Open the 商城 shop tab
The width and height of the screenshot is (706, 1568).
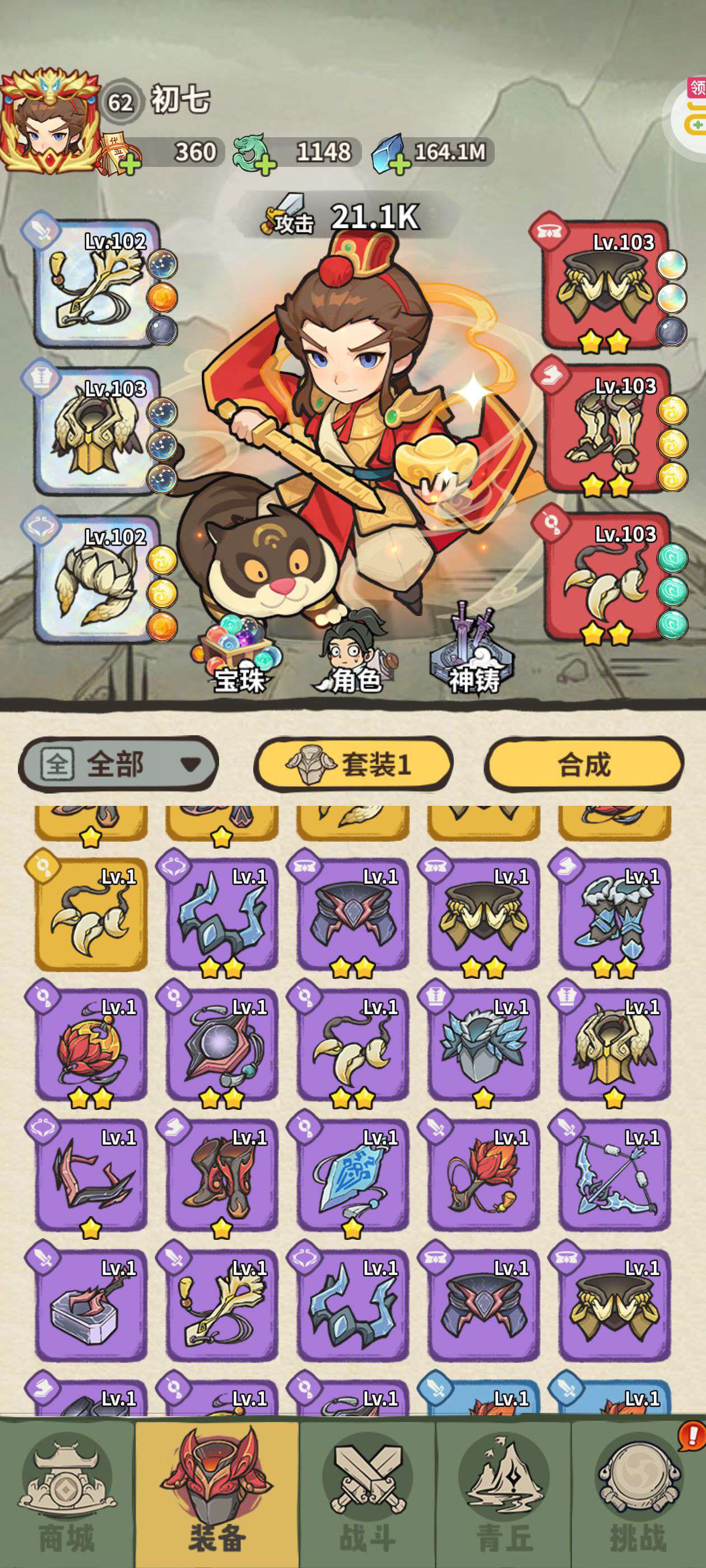click(x=67, y=1495)
